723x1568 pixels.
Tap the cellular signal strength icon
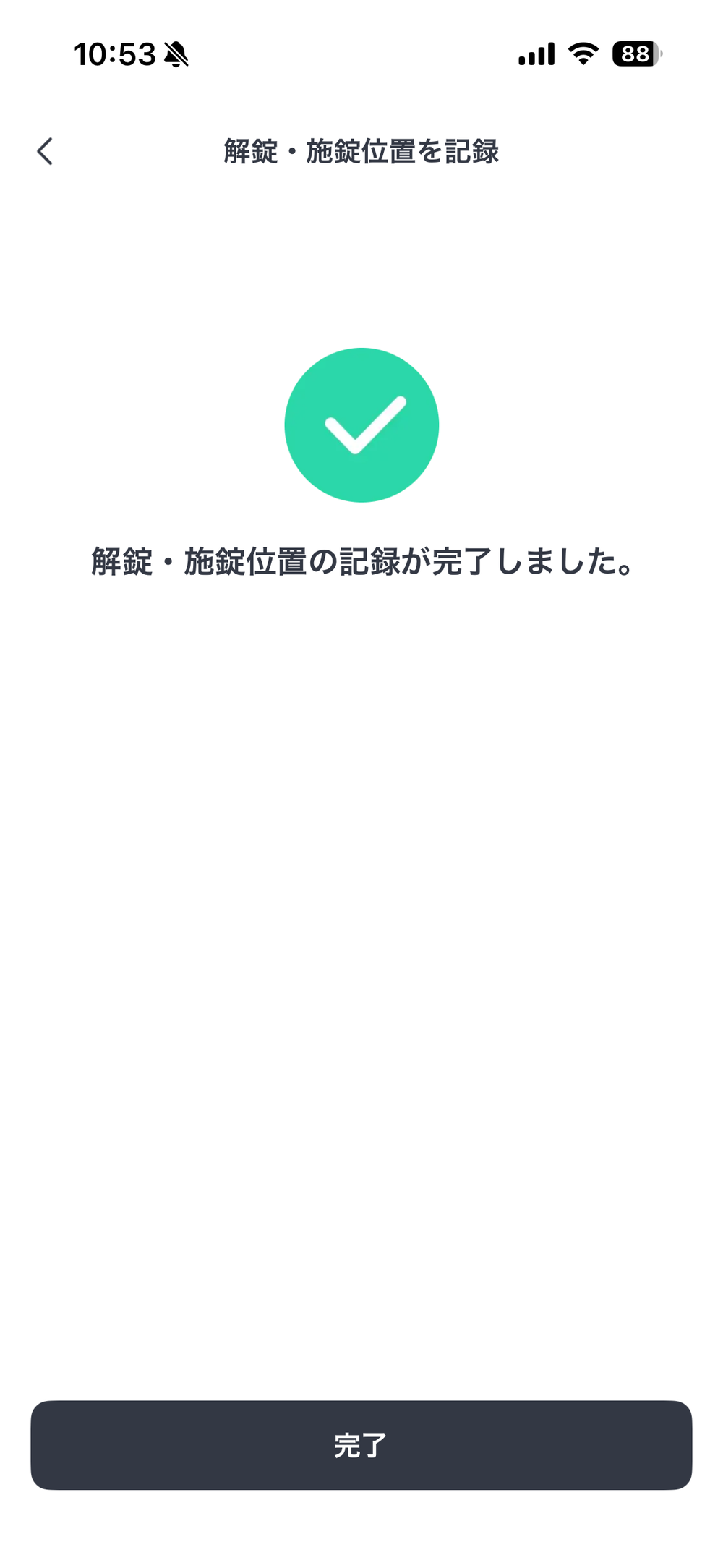[x=535, y=54]
